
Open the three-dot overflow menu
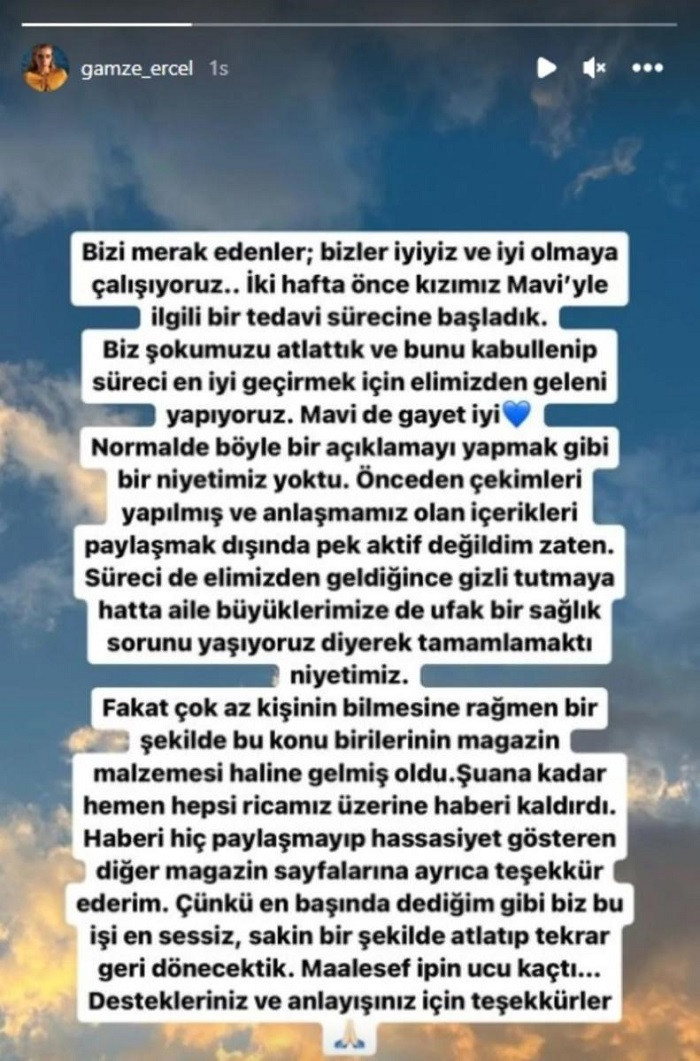(x=648, y=68)
